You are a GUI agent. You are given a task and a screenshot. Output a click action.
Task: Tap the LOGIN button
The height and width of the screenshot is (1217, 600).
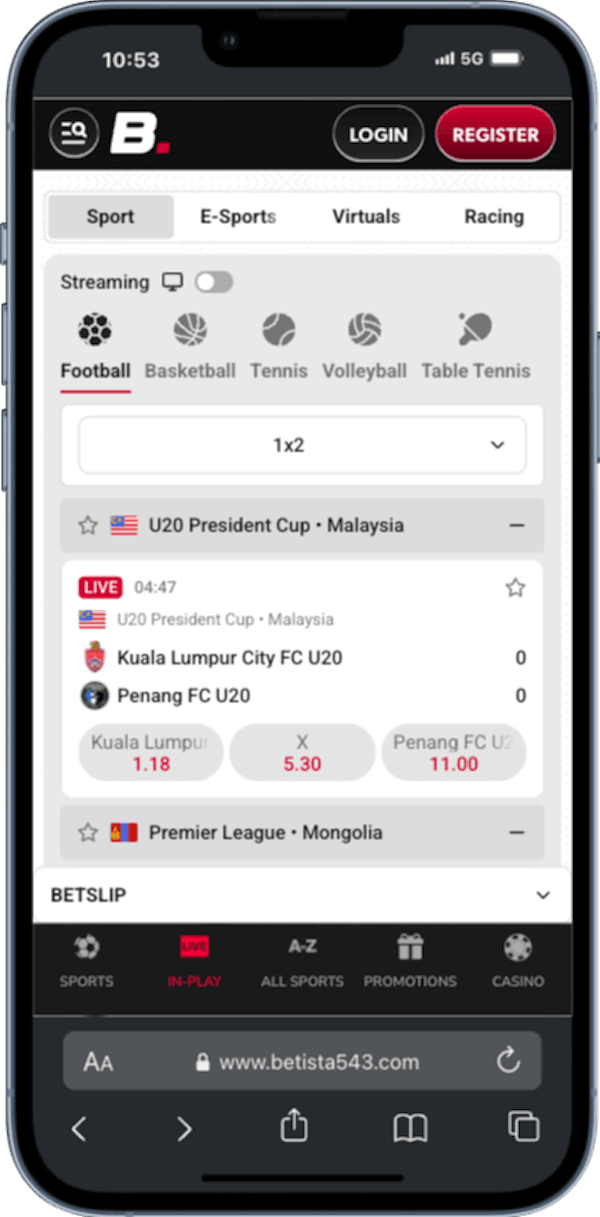[x=378, y=134]
